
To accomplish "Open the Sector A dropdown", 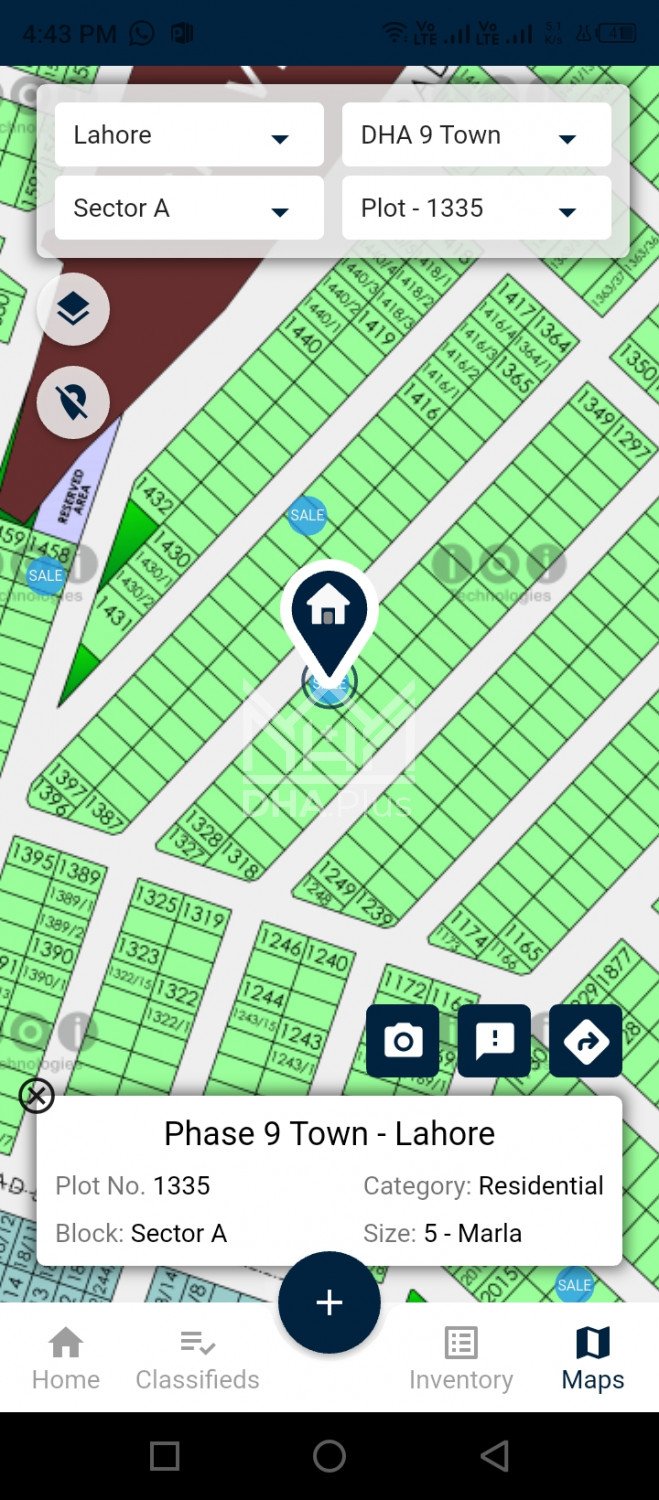I will (x=188, y=208).
